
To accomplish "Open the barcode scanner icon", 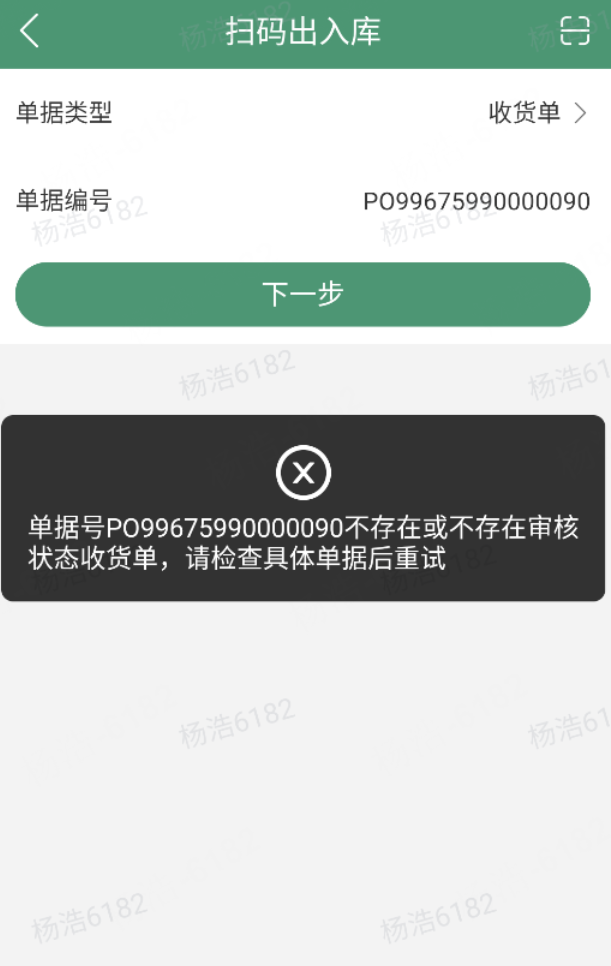I will 575,31.
